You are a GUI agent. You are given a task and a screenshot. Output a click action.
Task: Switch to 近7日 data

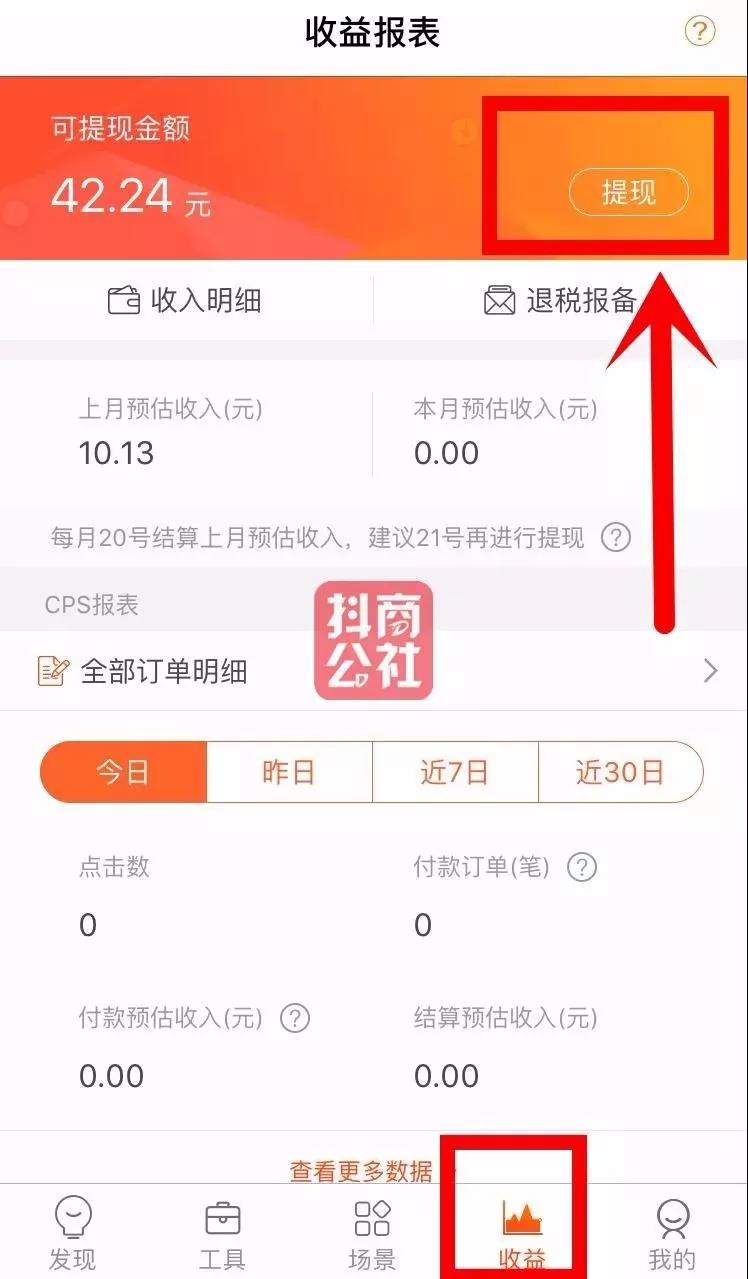455,772
